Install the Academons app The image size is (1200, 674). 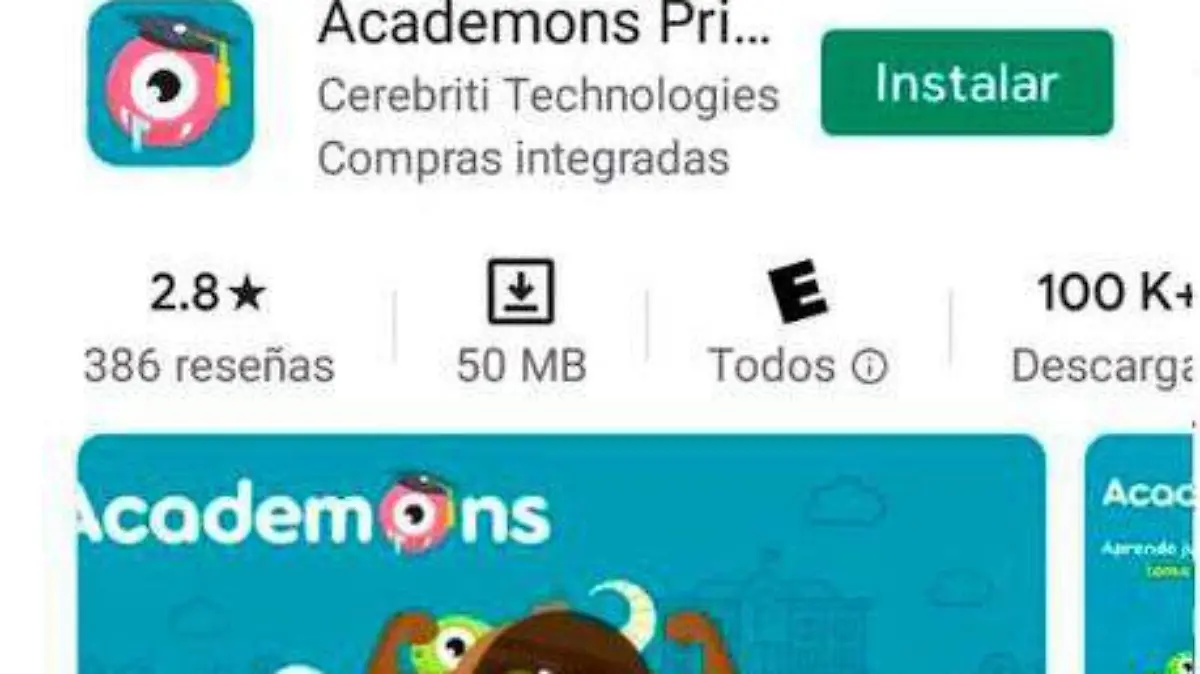[966, 83]
